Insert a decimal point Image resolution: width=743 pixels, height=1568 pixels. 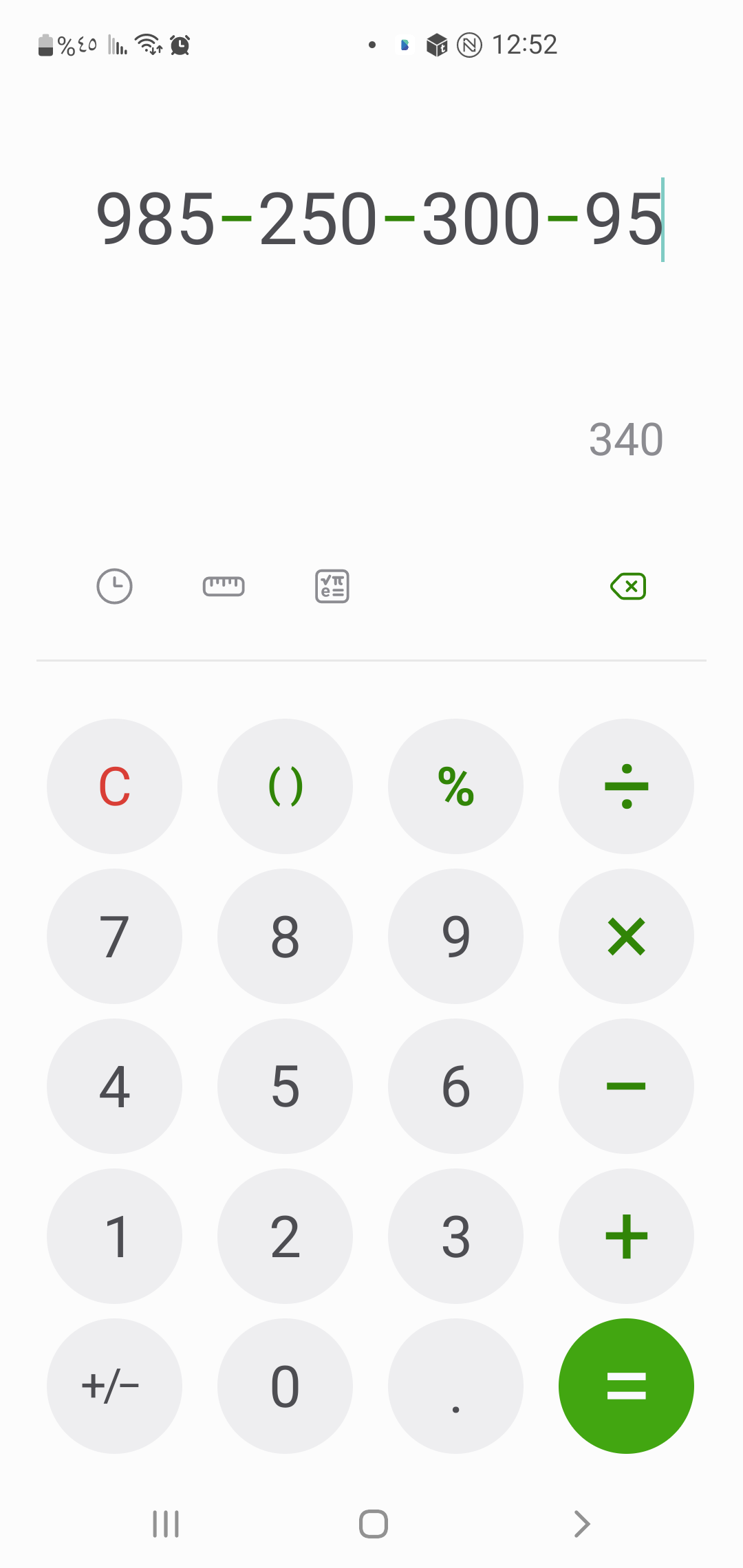point(455,1386)
